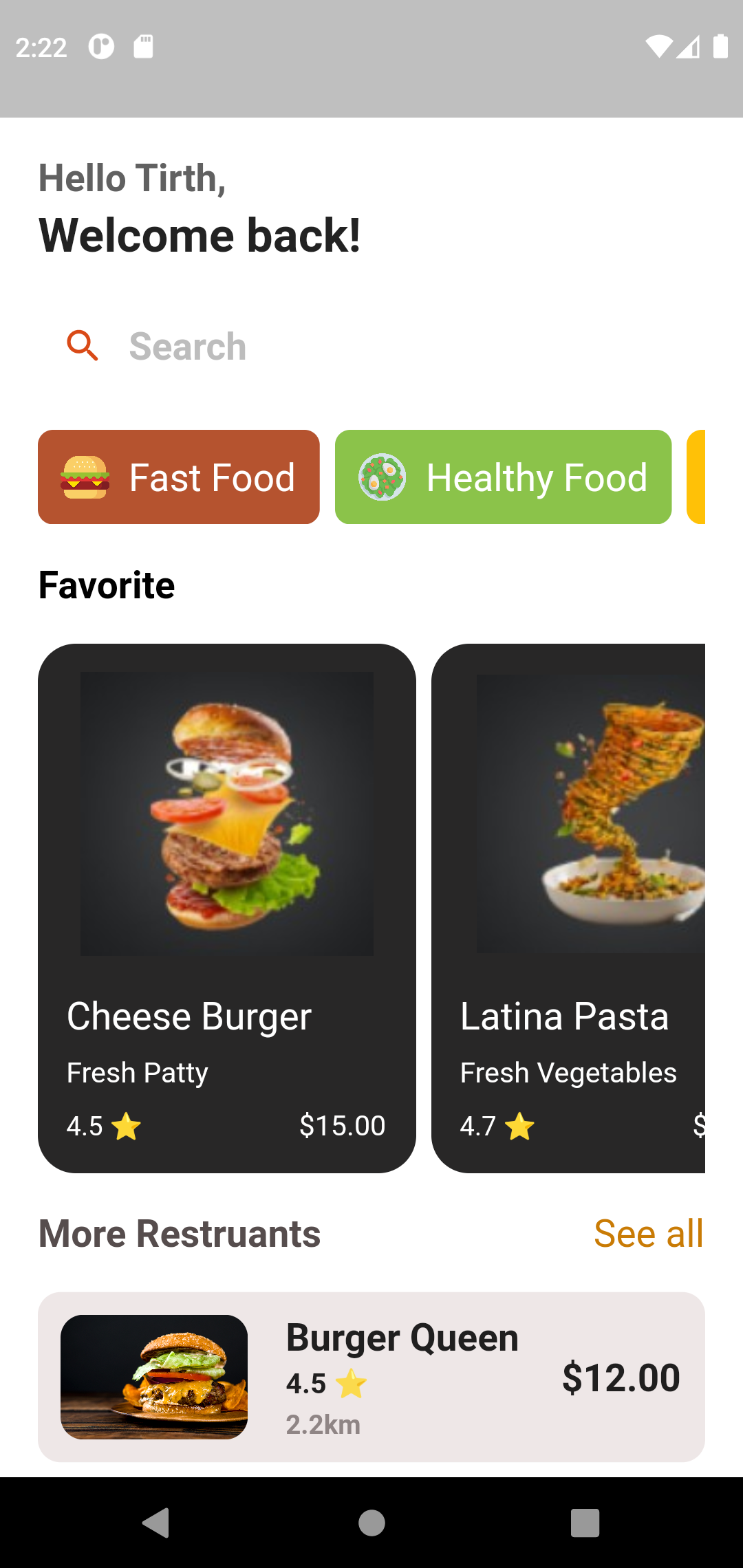743x1568 pixels.
Task: Select the Healthy Food category chip
Action: (503, 477)
